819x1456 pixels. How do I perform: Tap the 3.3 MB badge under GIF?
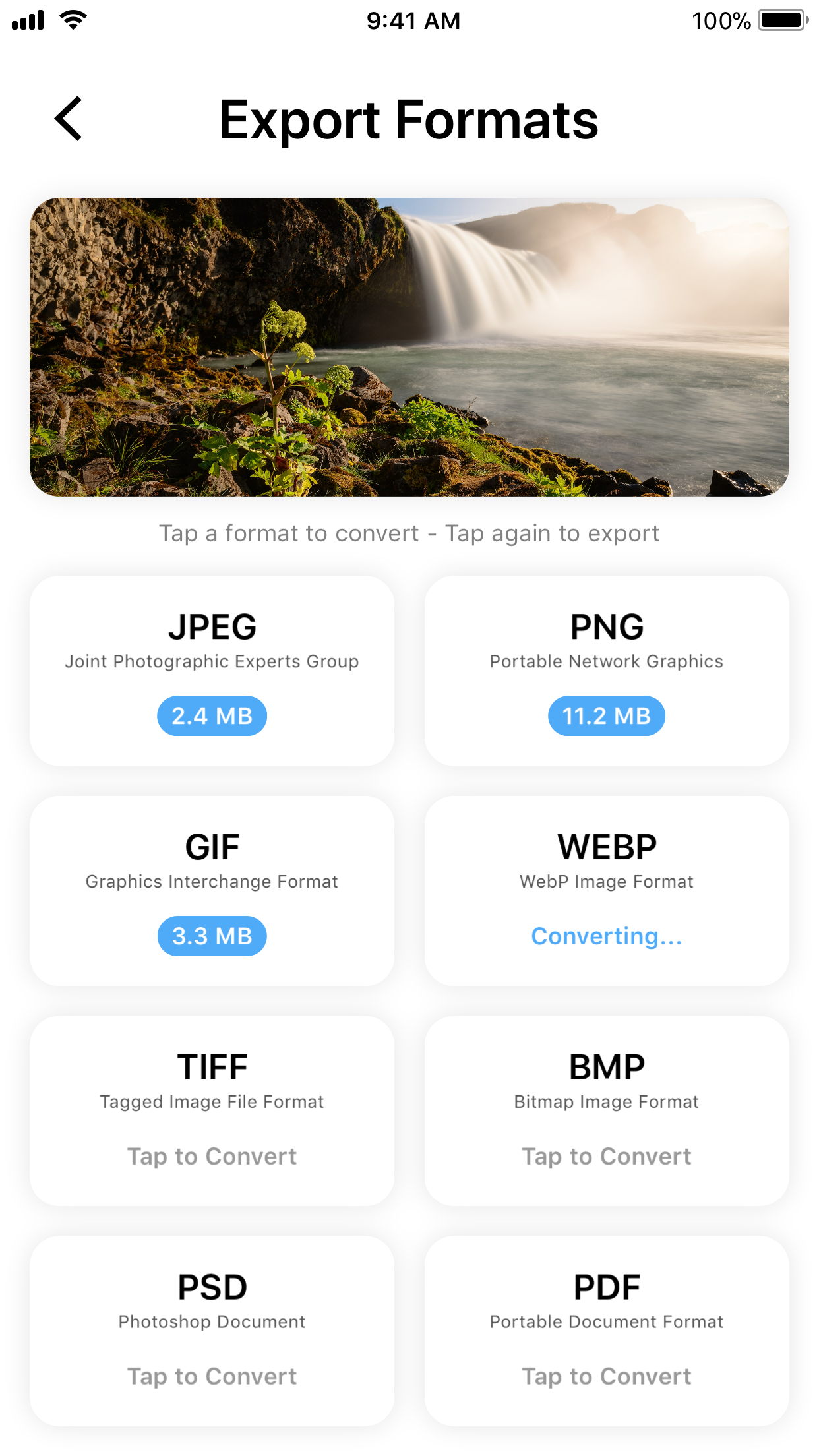pos(211,936)
